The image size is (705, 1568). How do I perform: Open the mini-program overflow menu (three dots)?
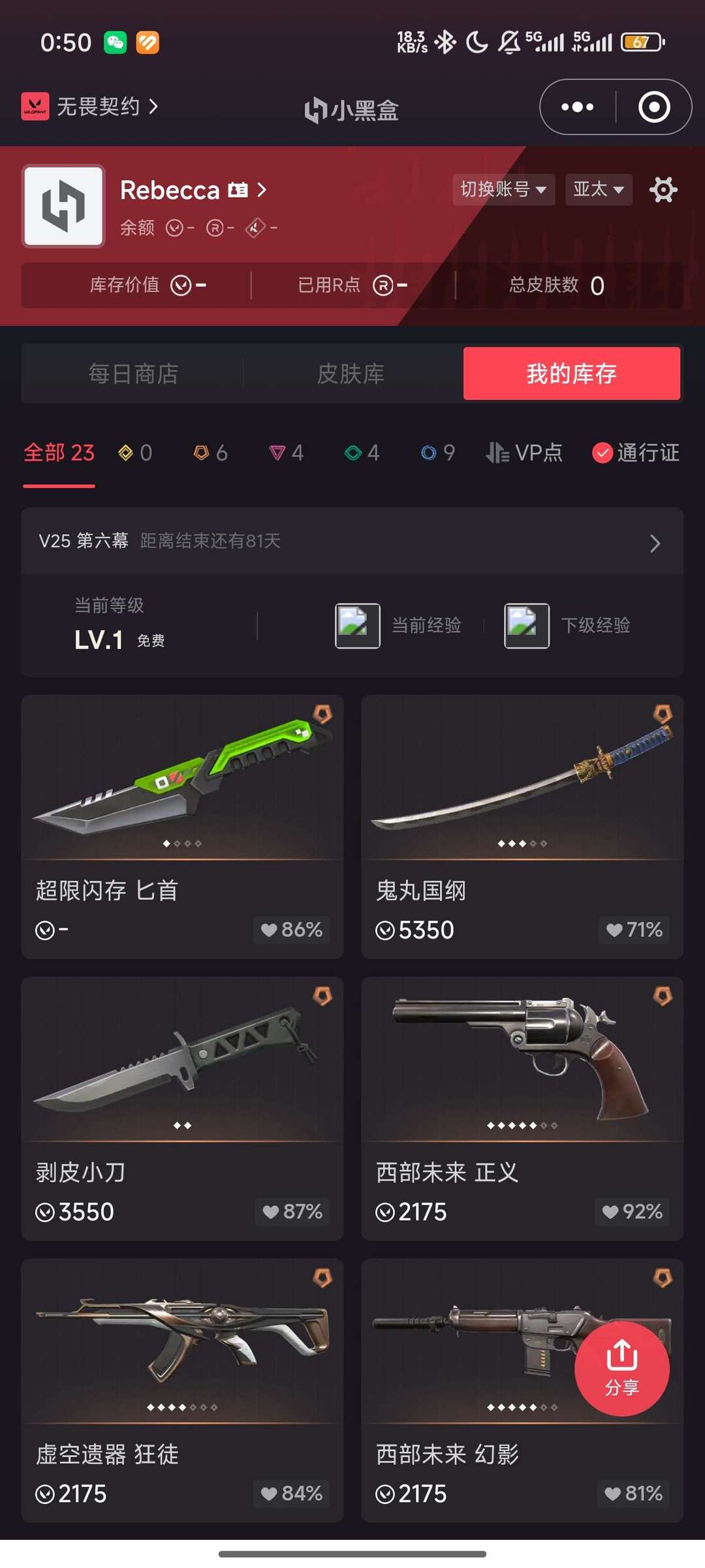tap(577, 107)
